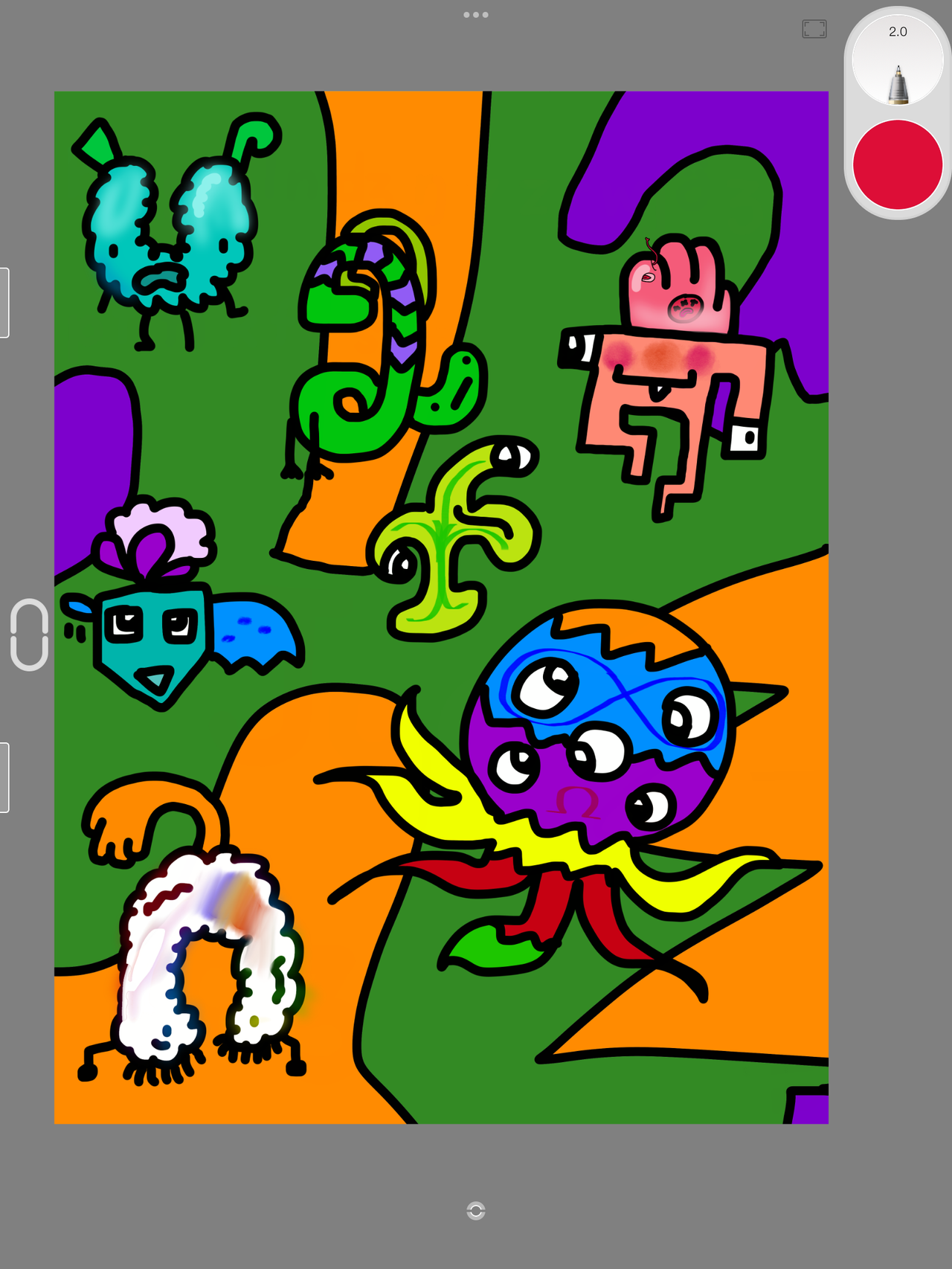Tap the rounded handle on left edge

pyautogui.click(x=30, y=634)
